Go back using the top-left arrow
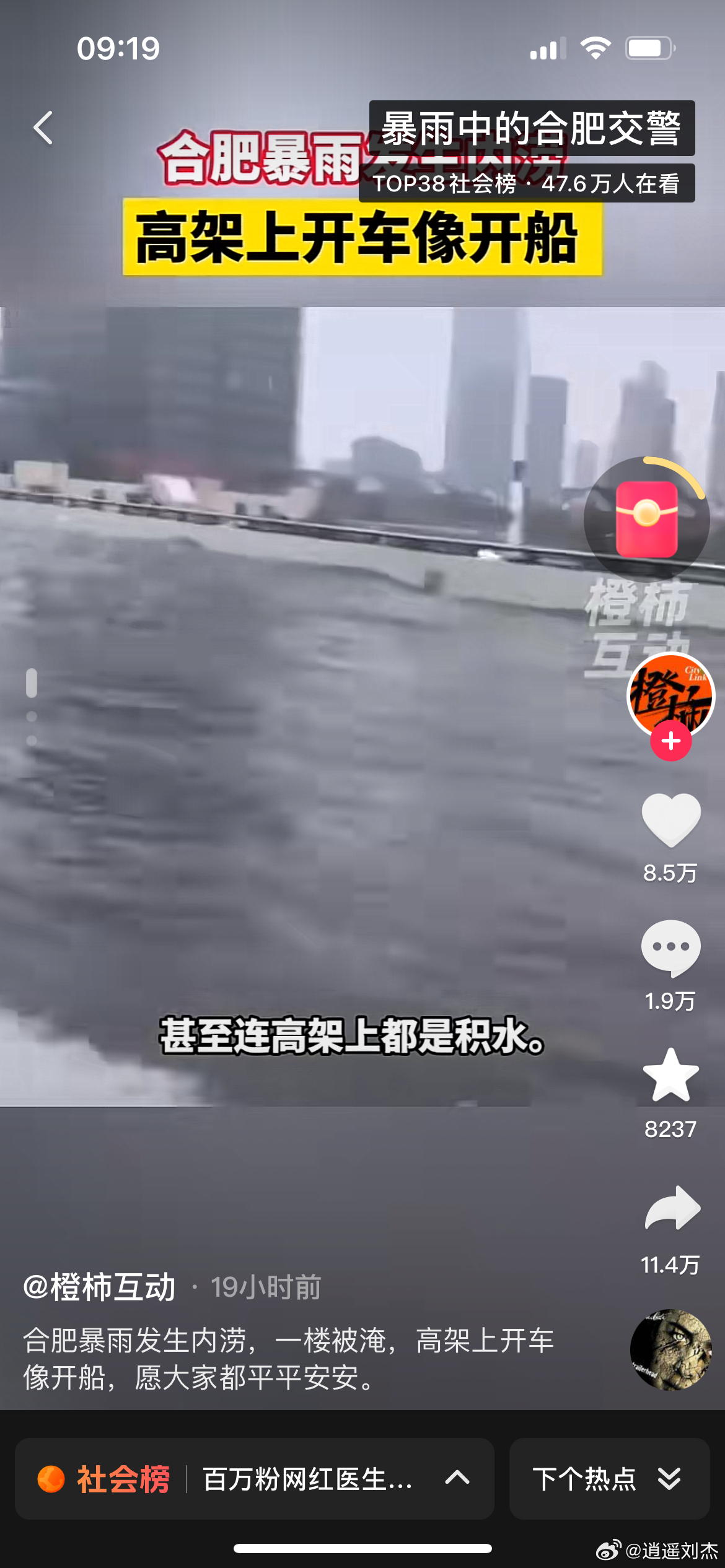The image size is (725, 1568). pyautogui.click(x=43, y=128)
